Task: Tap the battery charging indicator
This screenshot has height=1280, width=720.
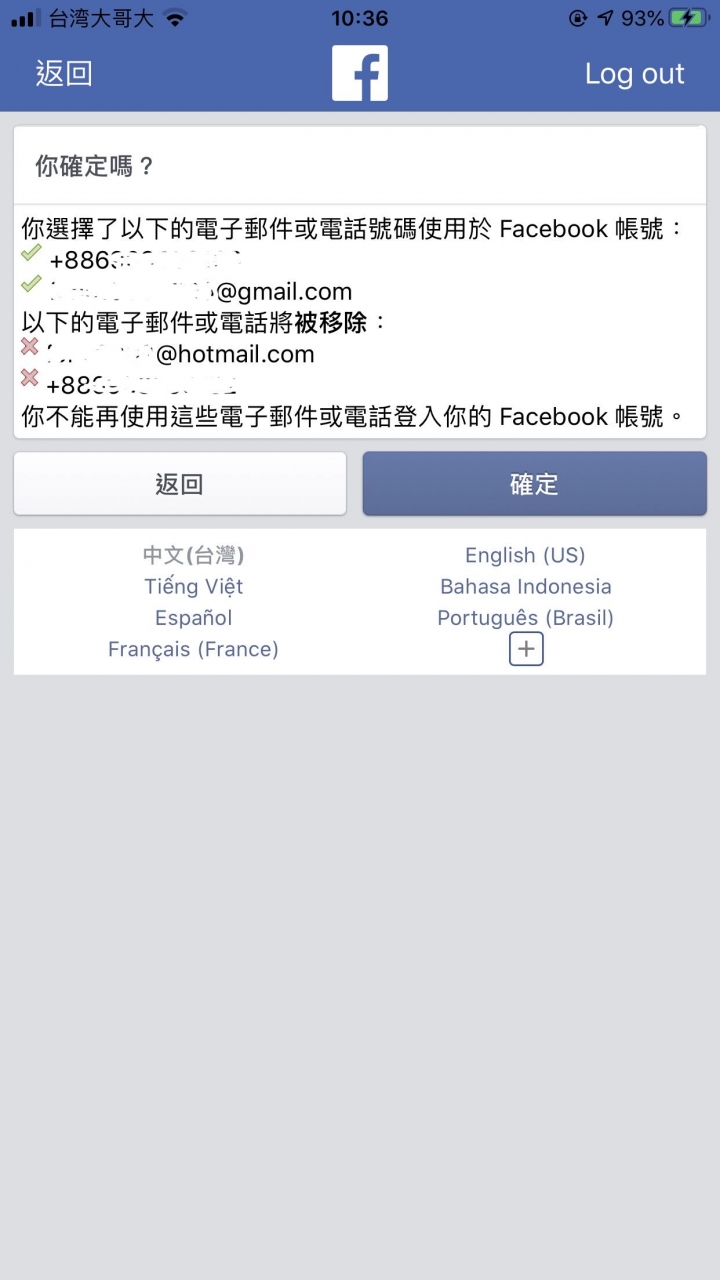Action: (688, 17)
